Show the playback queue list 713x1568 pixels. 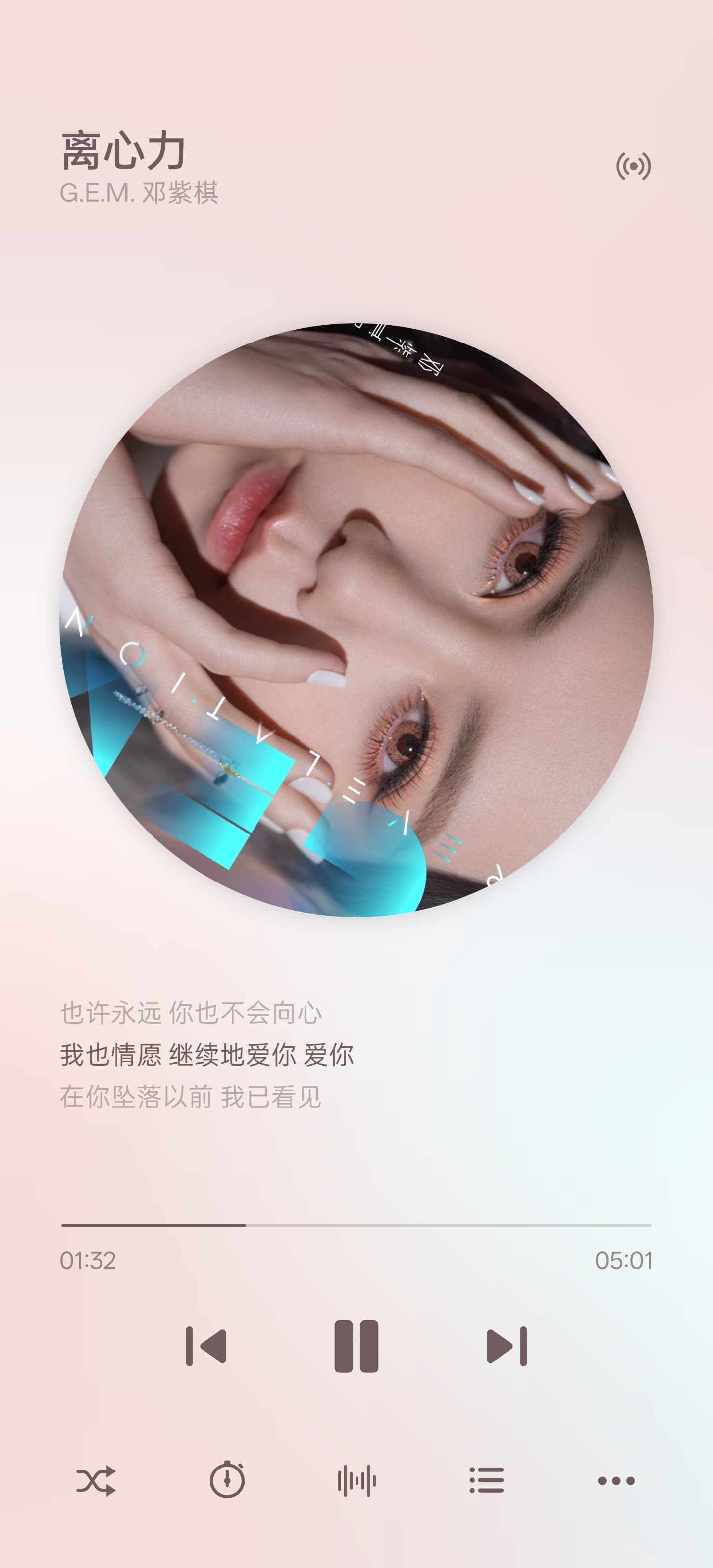pos(487,1480)
